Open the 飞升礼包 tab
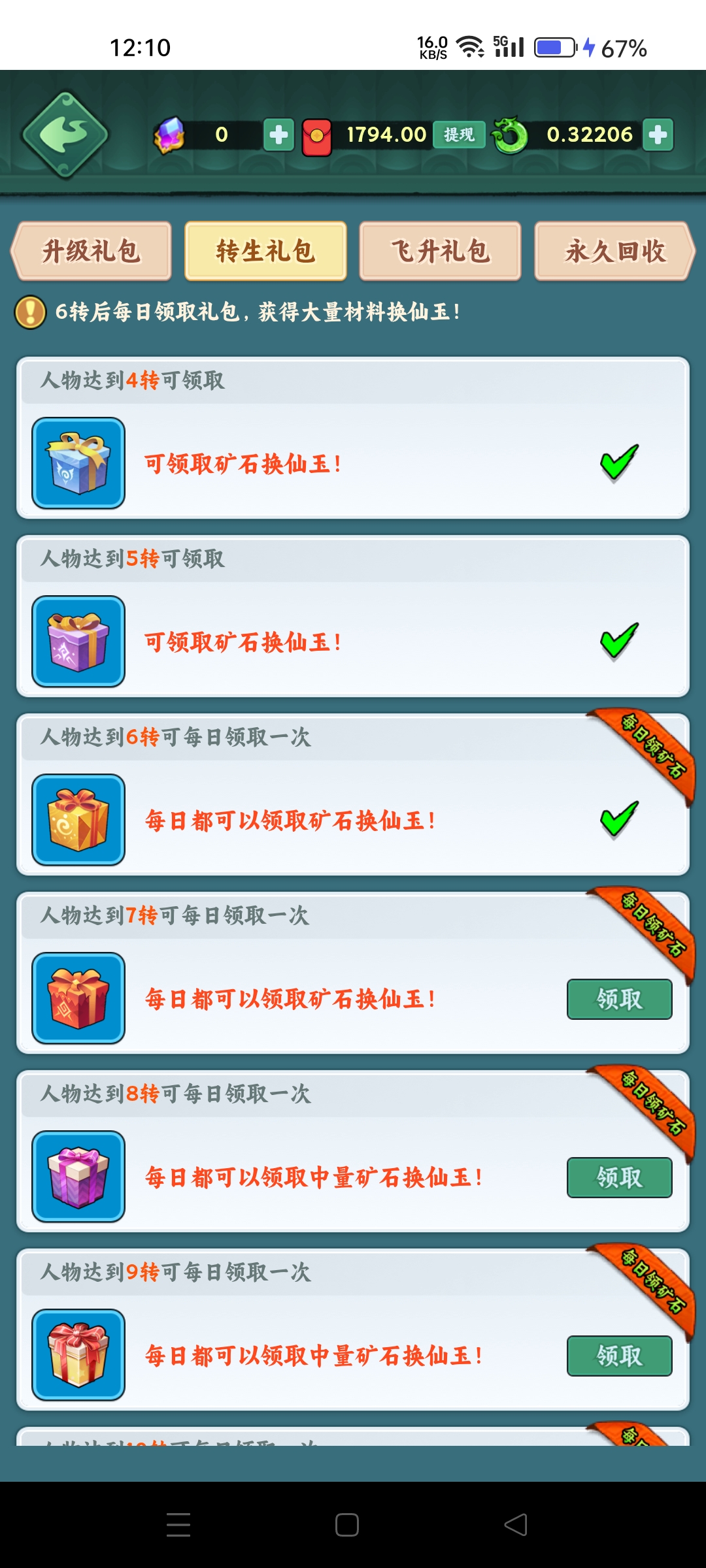Image resolution: width=706 pixels, height=1568 pixels. coord(440,251)
